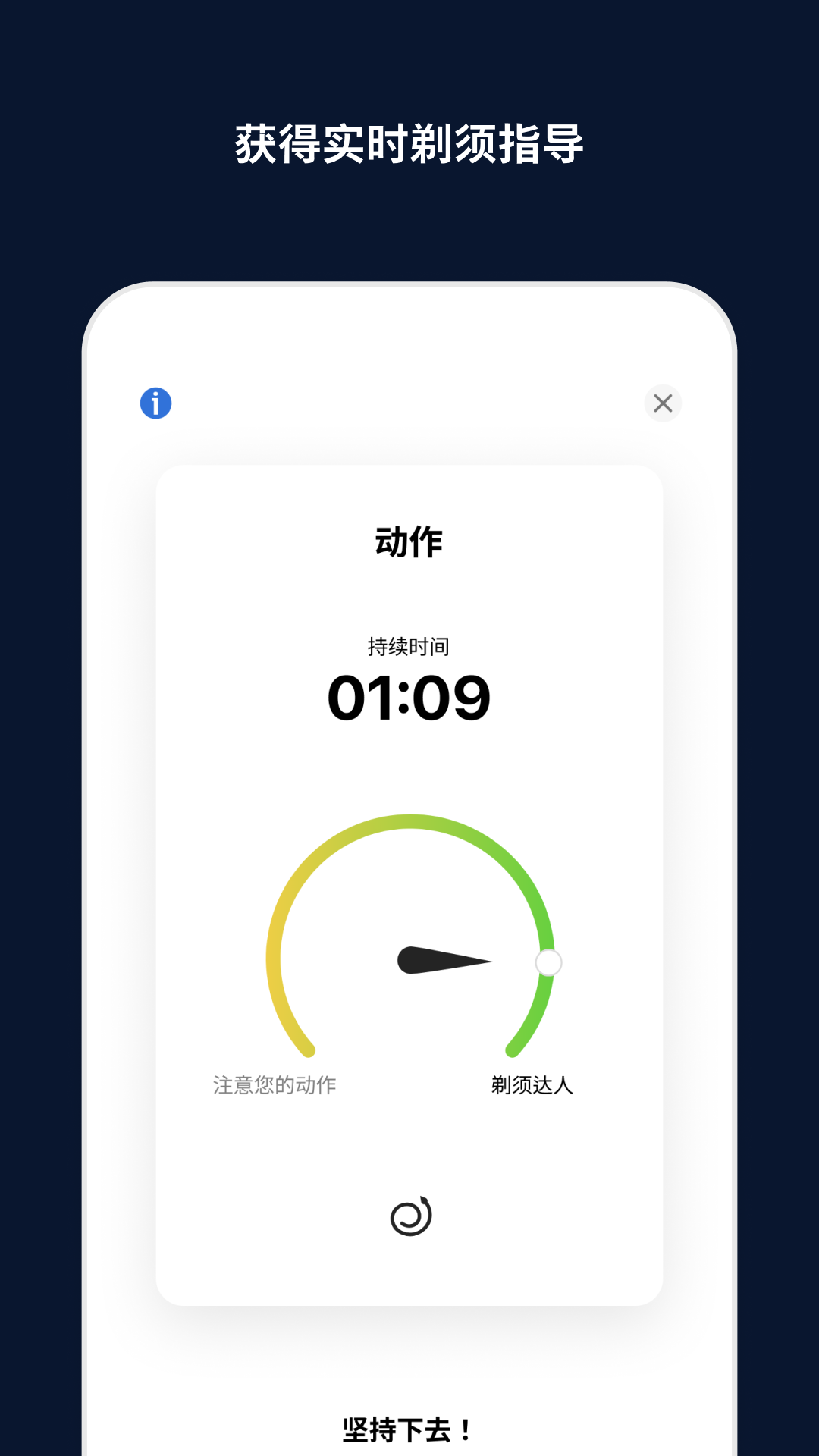Image resolution: width=819 pixels, height=1456 pixels.
Task: Expand the 持续时间 timer section
Action: pos(408,646)
